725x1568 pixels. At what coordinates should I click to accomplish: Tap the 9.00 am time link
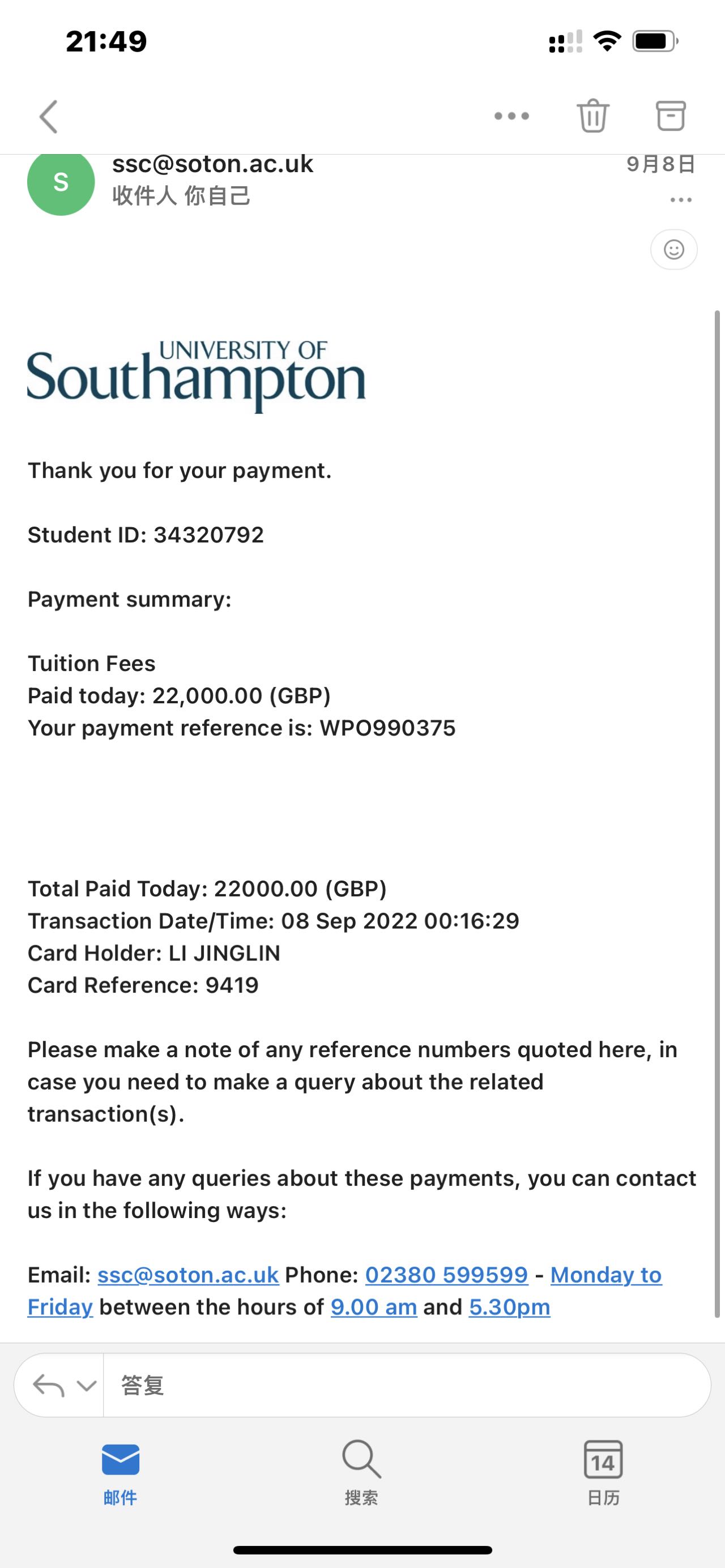coord(374,1307)
